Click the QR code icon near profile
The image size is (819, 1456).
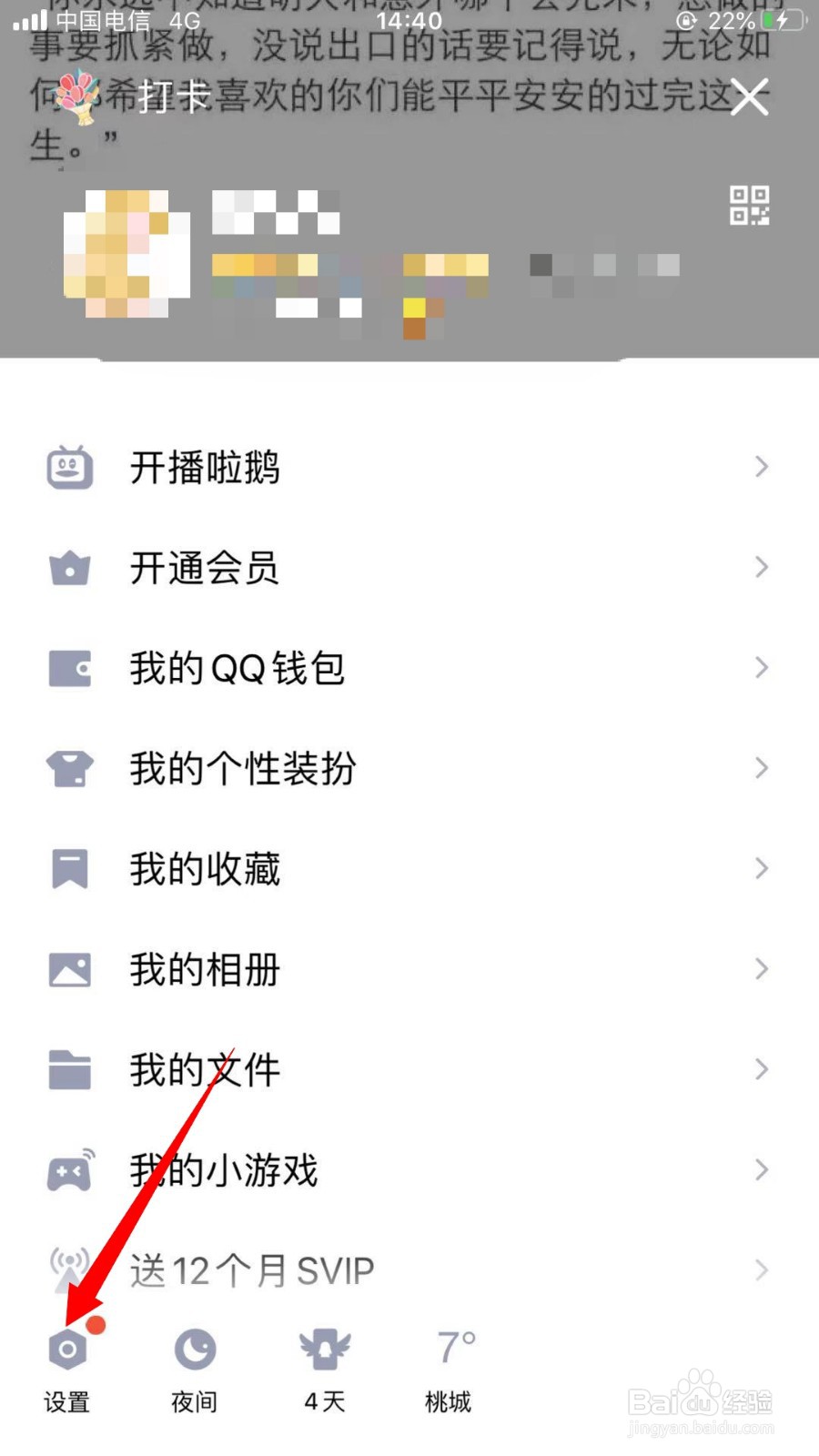click(748, 207)
